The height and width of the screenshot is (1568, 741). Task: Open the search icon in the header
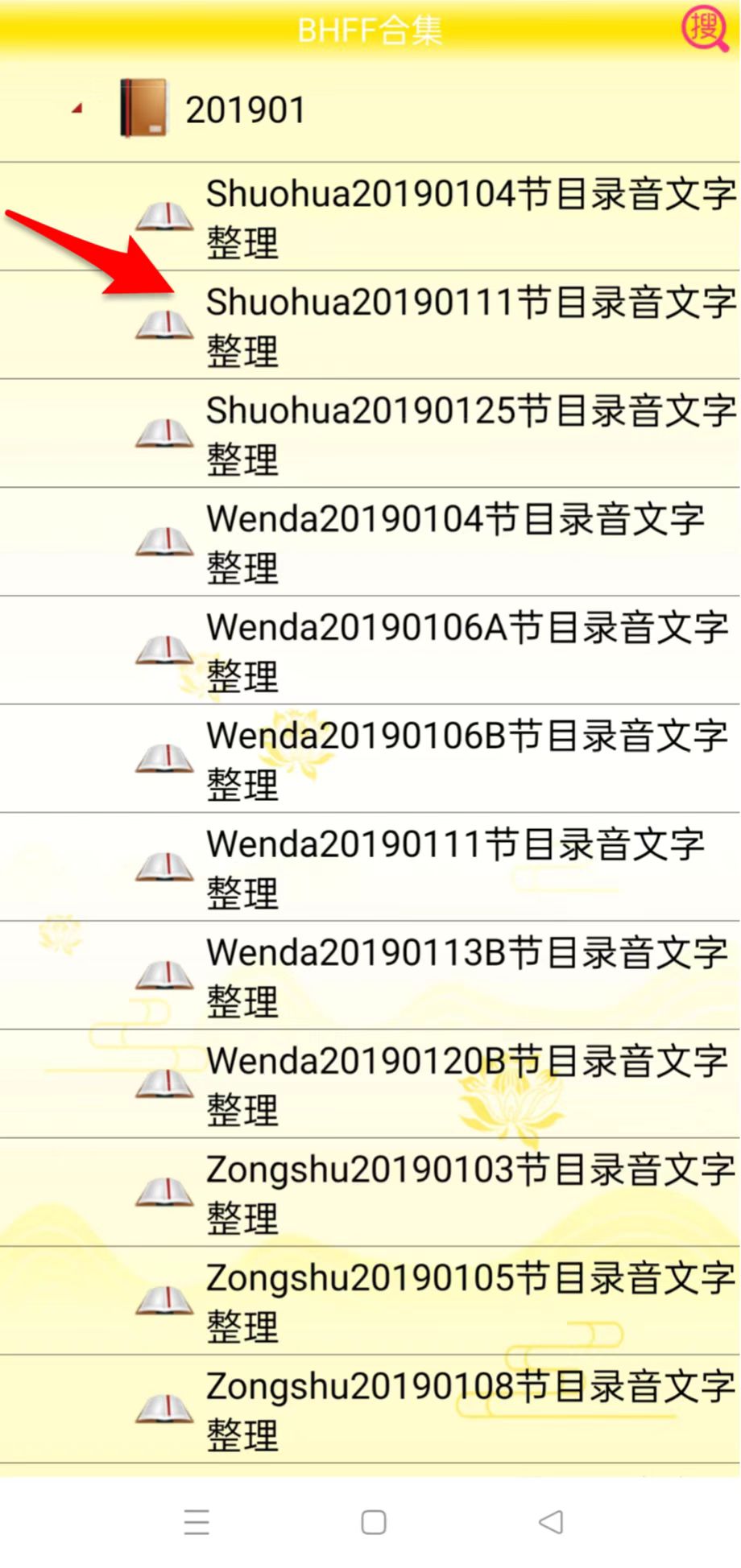click(706, 28)
